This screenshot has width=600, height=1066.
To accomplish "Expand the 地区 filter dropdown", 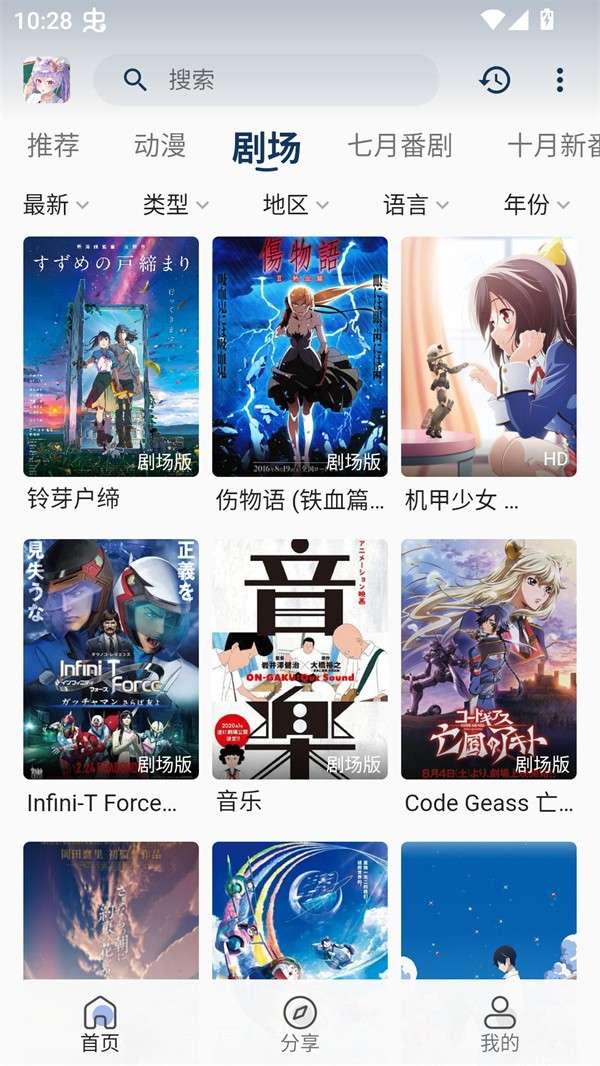I will 296,205.
